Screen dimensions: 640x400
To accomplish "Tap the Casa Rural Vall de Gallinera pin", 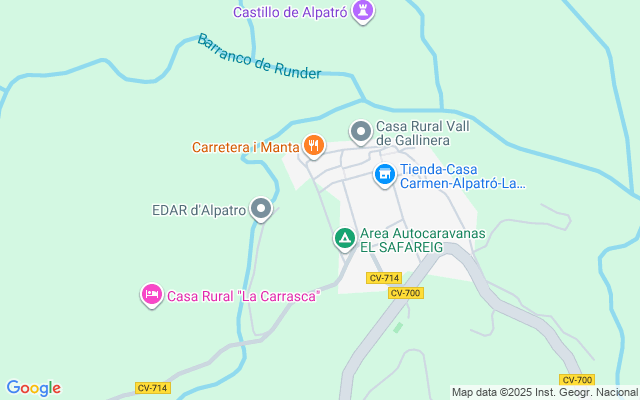I will tap(361, 131).
